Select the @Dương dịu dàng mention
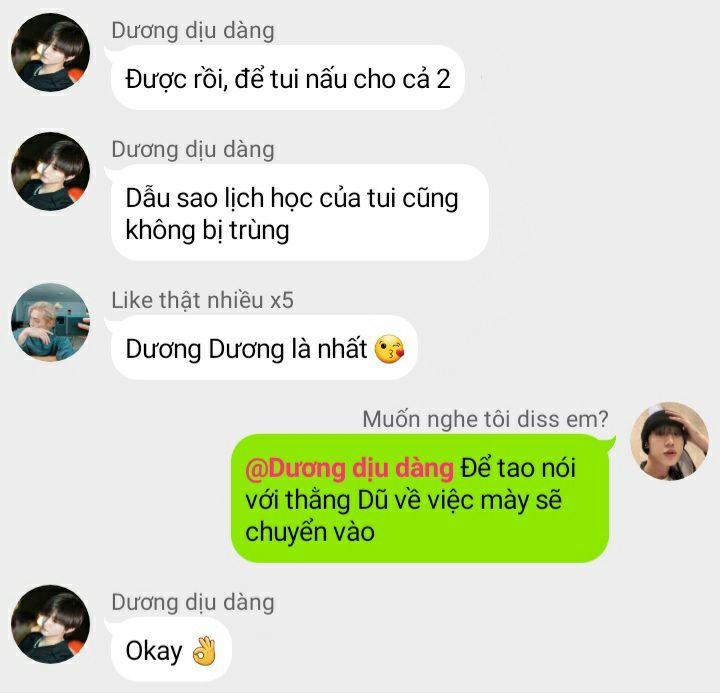The width and height of the screenshot is (720, 693). [349, 469]
